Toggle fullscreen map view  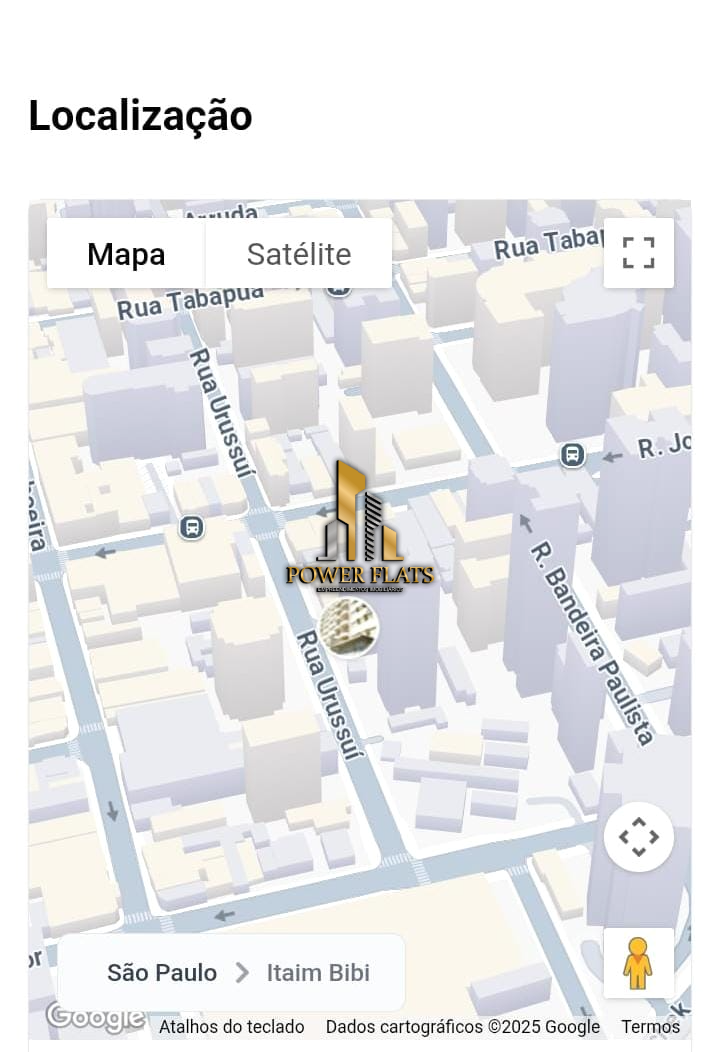638,253
